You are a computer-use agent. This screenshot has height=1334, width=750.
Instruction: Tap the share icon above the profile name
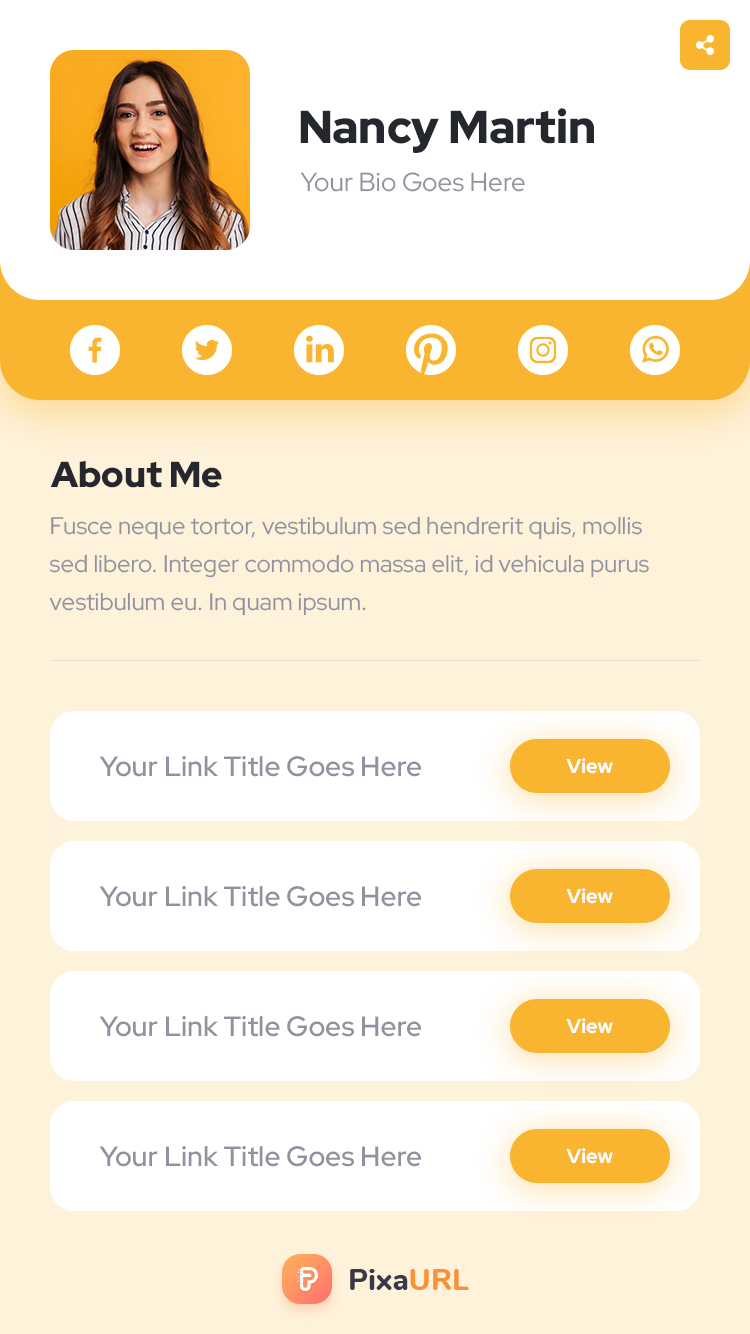[705, 45]
